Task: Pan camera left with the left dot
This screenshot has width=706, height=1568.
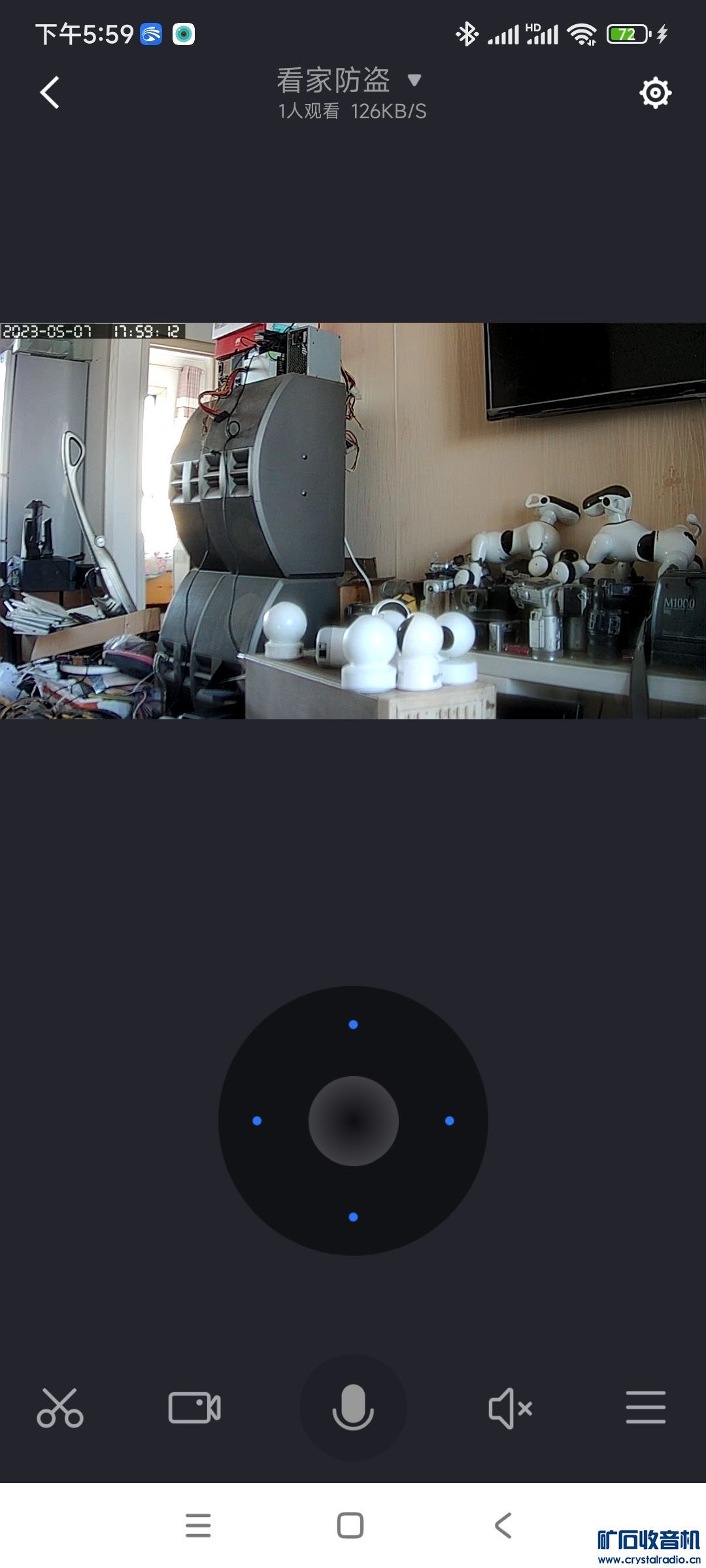Action: pyautogui.click(x=257, y=1120)
